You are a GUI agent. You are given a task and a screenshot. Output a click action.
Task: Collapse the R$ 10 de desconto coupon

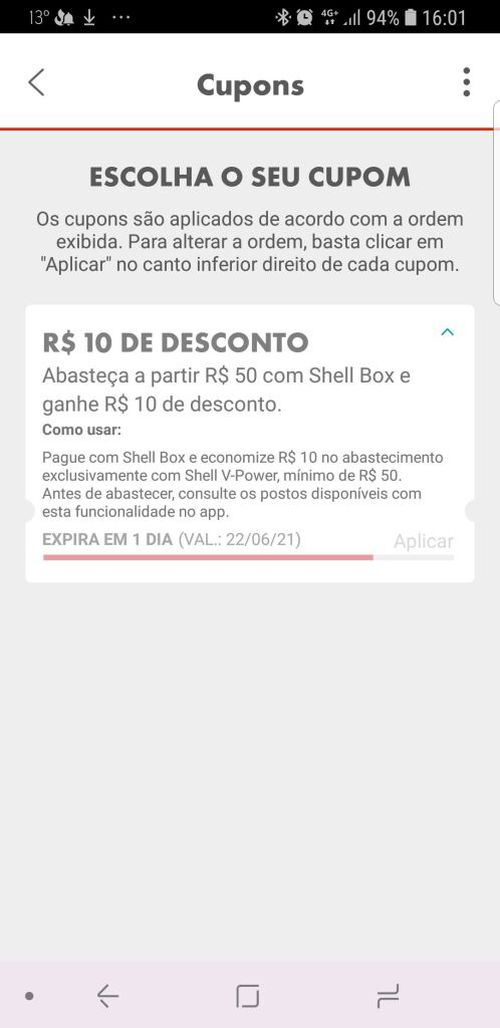coord(448,332)
